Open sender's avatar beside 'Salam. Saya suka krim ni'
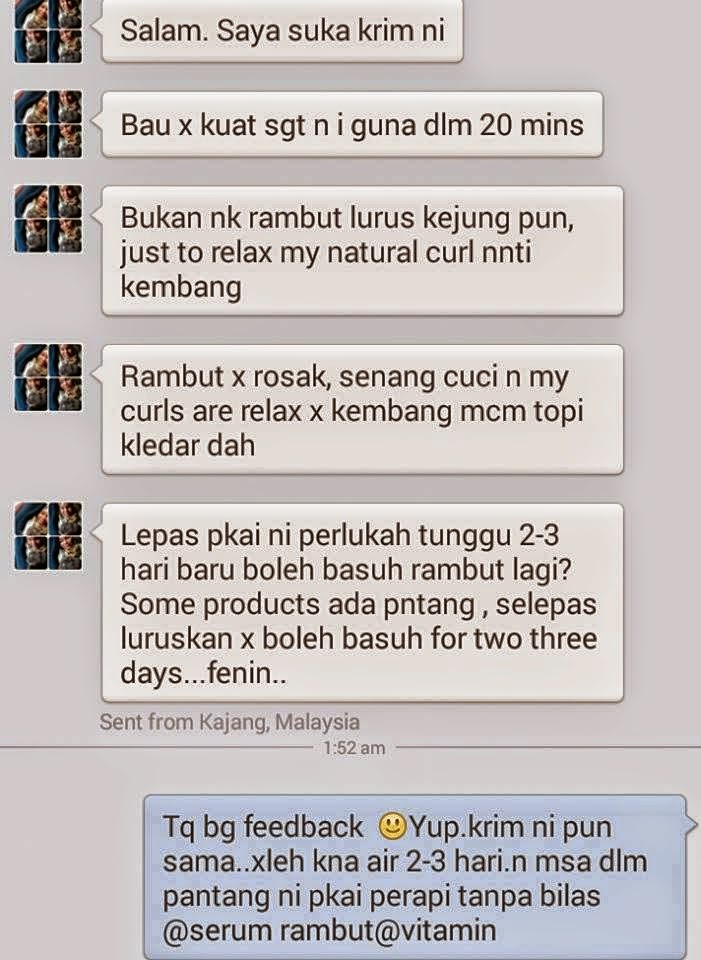Image resolution: width=701 pixels, height=960 pixels. [x=48, y=31]
